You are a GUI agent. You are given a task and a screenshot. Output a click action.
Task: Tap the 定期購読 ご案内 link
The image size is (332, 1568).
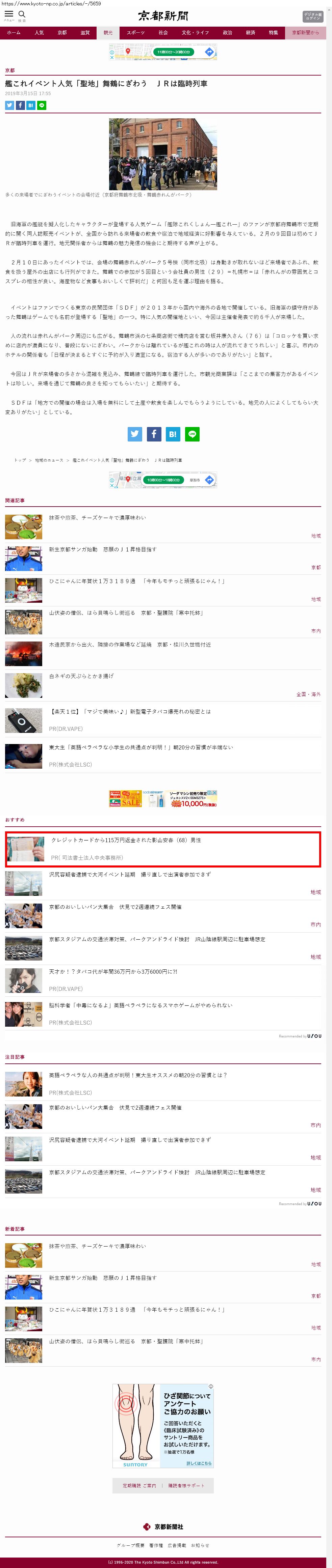coord(139,1485)
